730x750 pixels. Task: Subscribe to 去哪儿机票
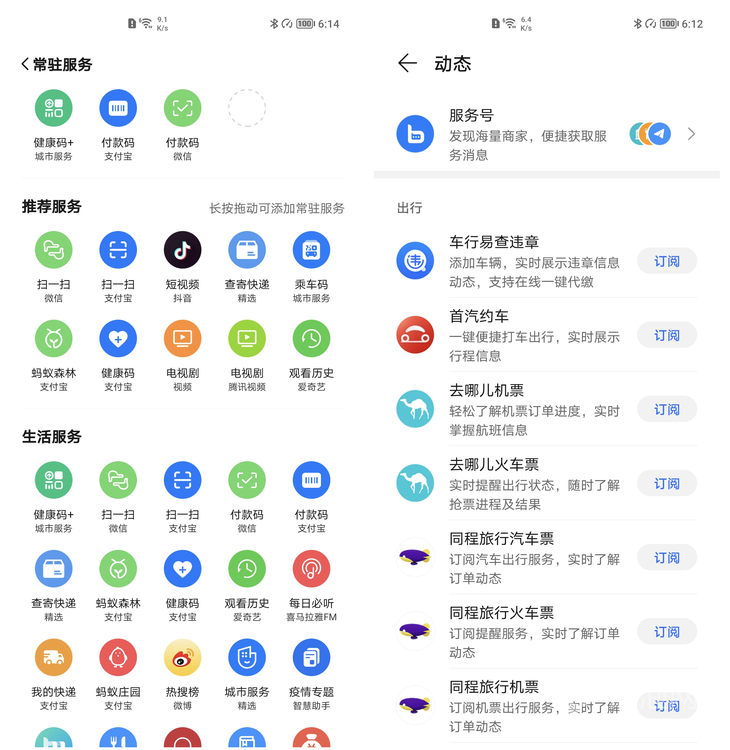coord(667,409)
